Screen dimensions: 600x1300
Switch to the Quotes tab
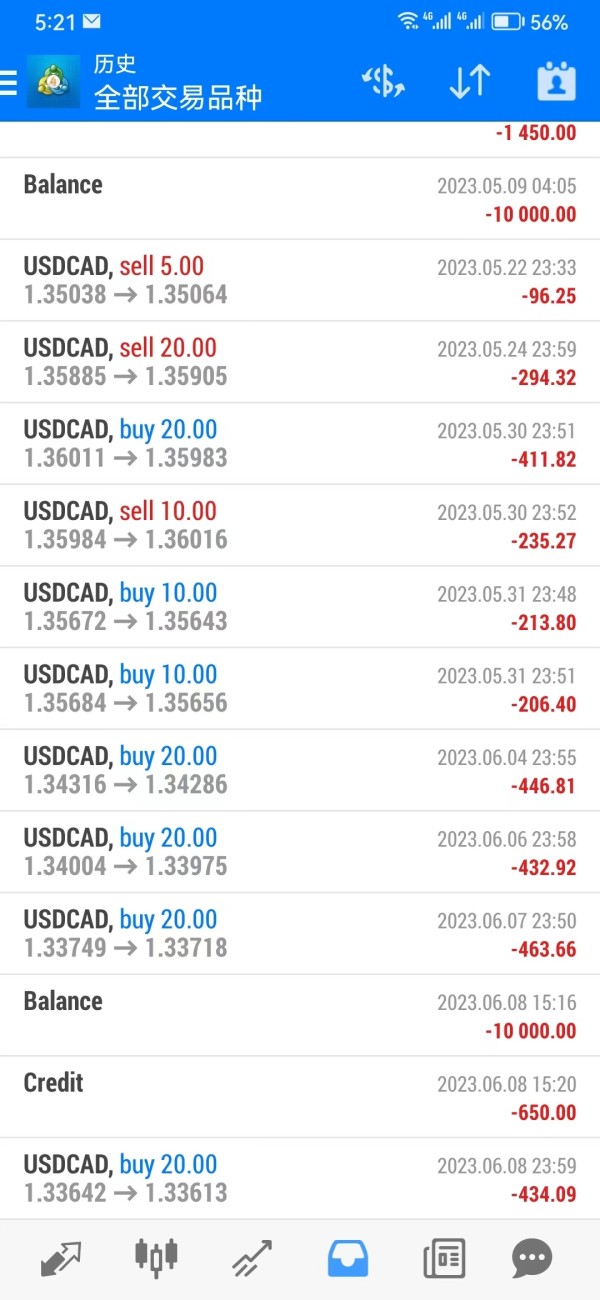coord(61,1258)
